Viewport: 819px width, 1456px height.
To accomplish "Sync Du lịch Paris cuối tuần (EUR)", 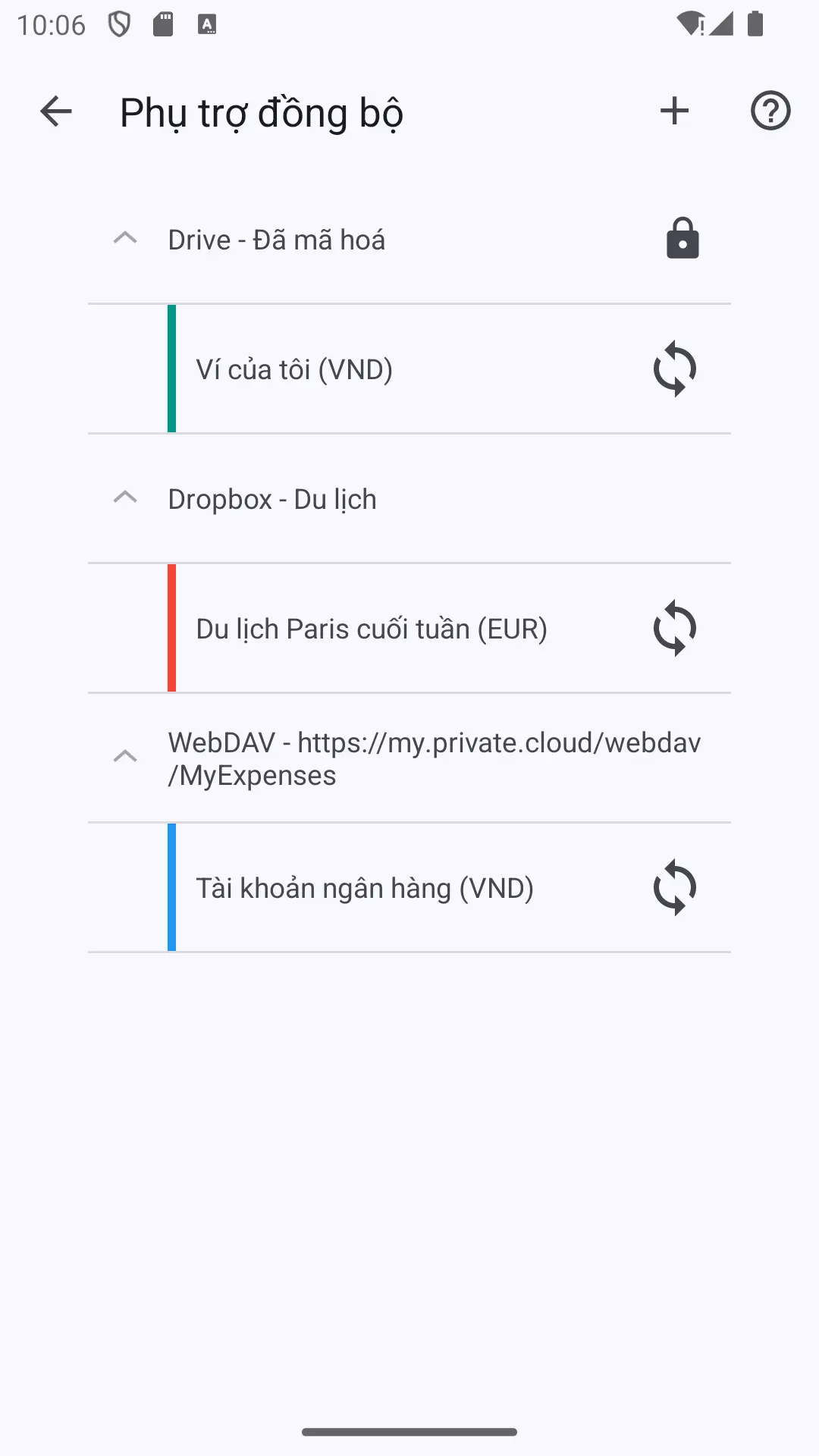I will 675,629.
